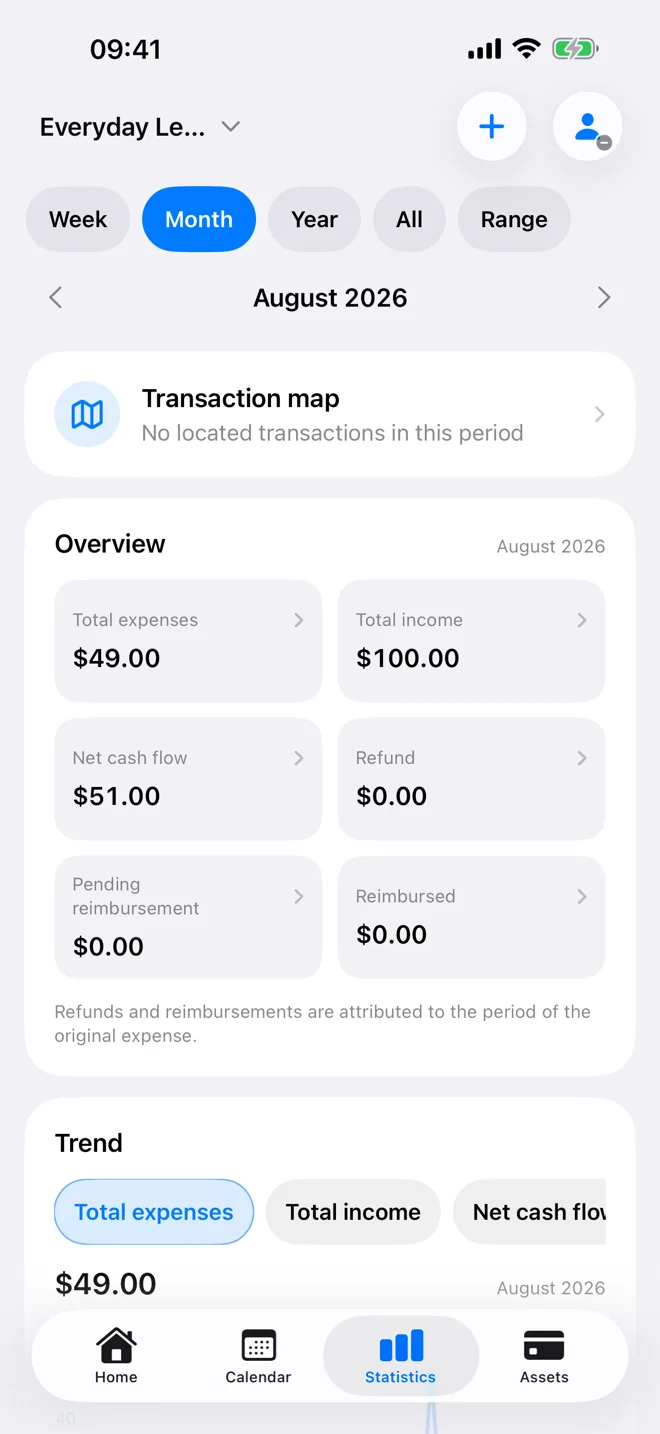Switch to the Week period
Image resolution: width=660 pixels, height=1434 pixels.
78,219
